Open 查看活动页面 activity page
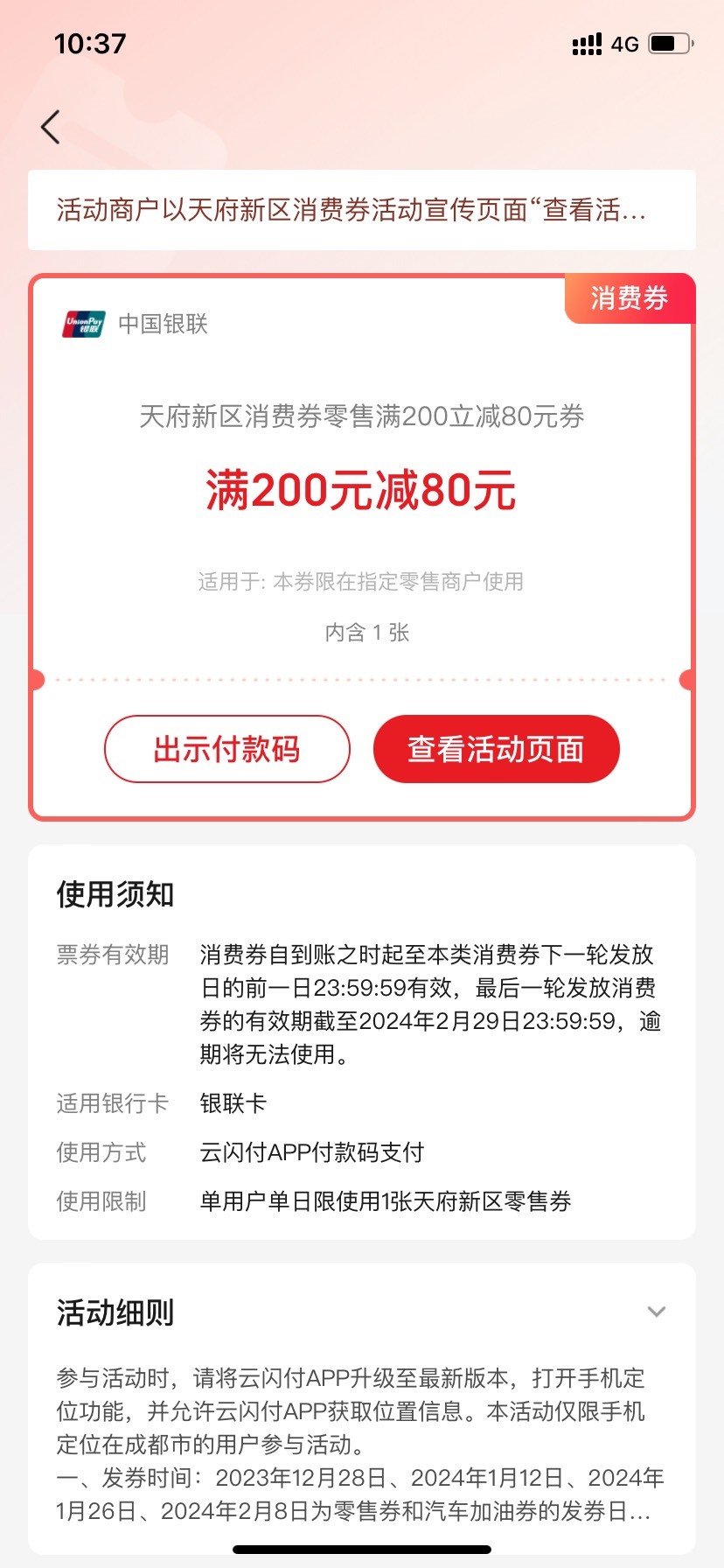Image resolution: width=724 pixels, height=1568 pixels. (x=496, y=749)
